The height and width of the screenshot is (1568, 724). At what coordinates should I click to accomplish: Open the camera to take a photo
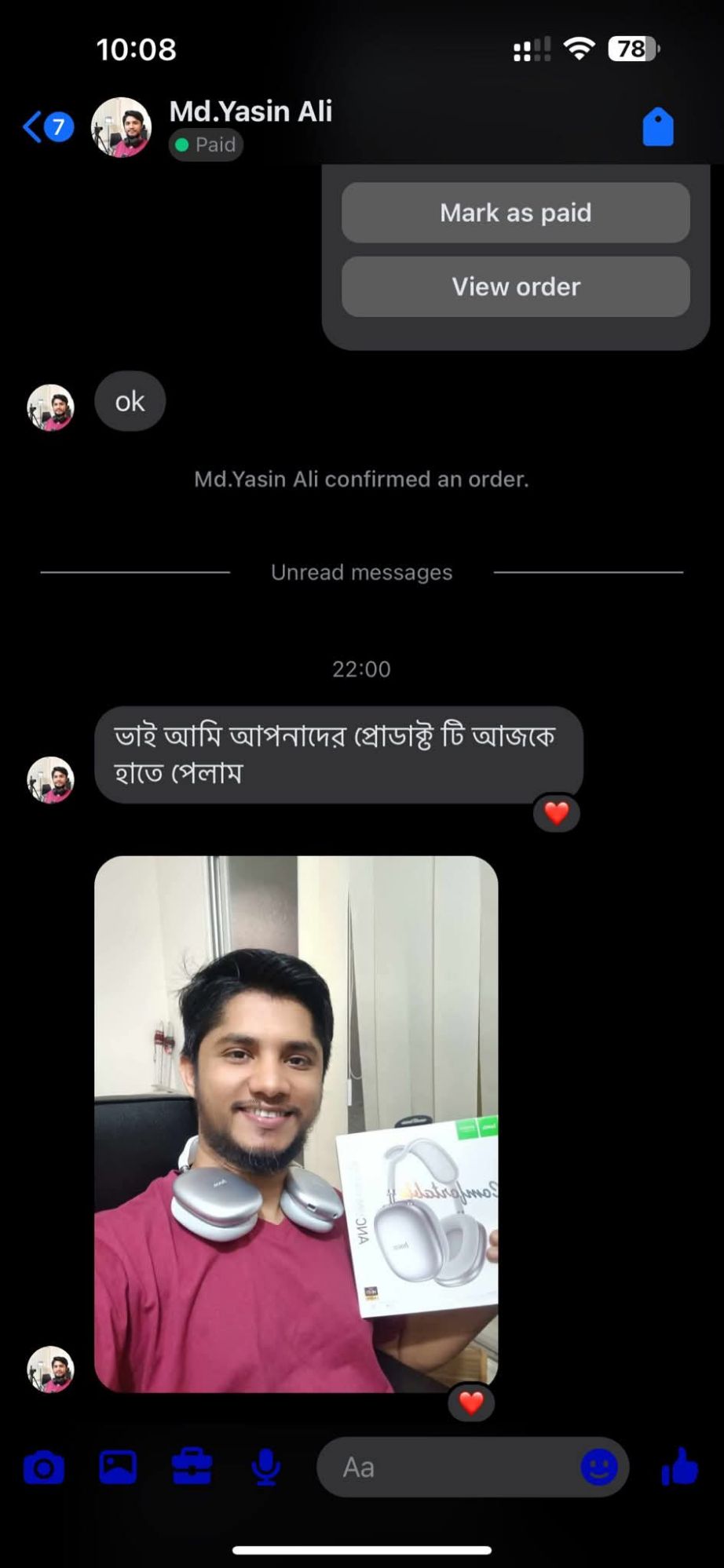point(44,1468)
